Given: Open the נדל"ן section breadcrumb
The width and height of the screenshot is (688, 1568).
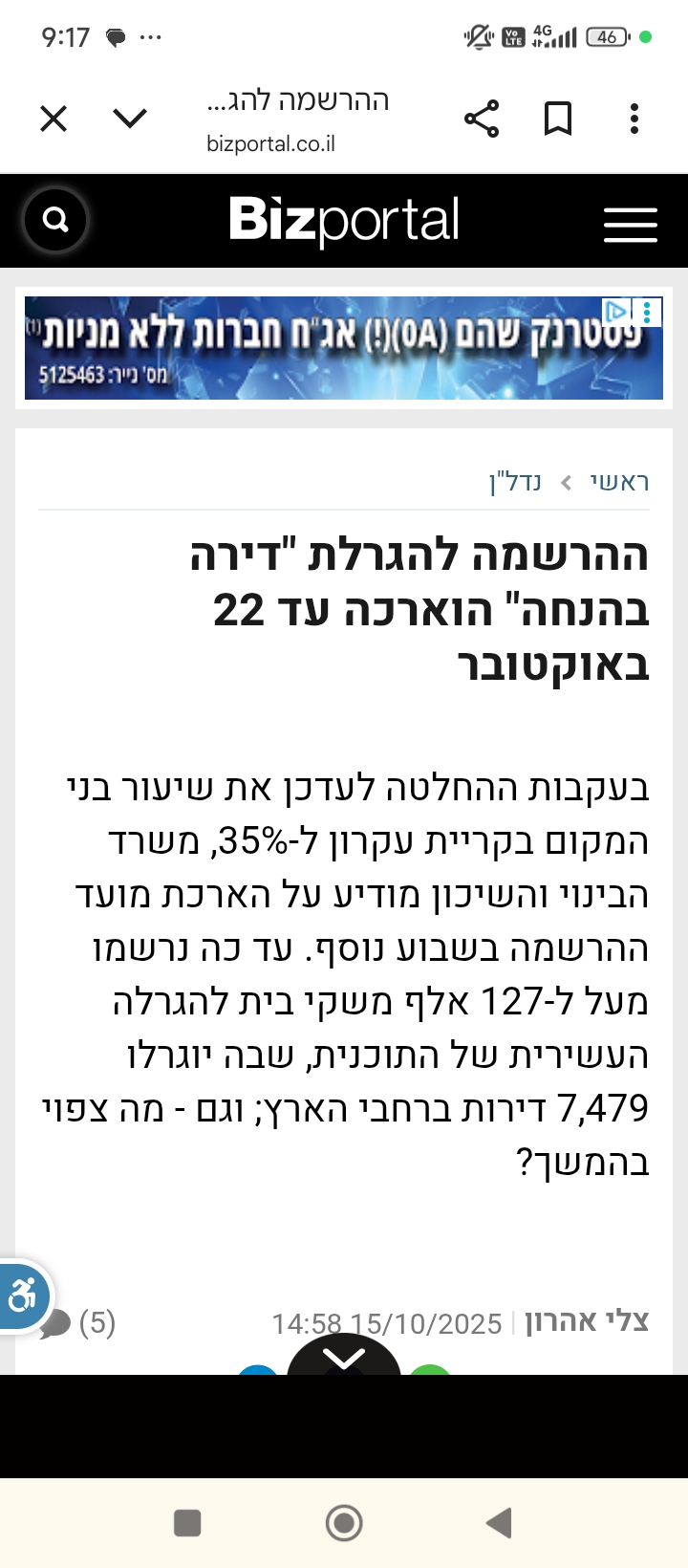Looking at the screenshot, I should (x=515, y=482).
